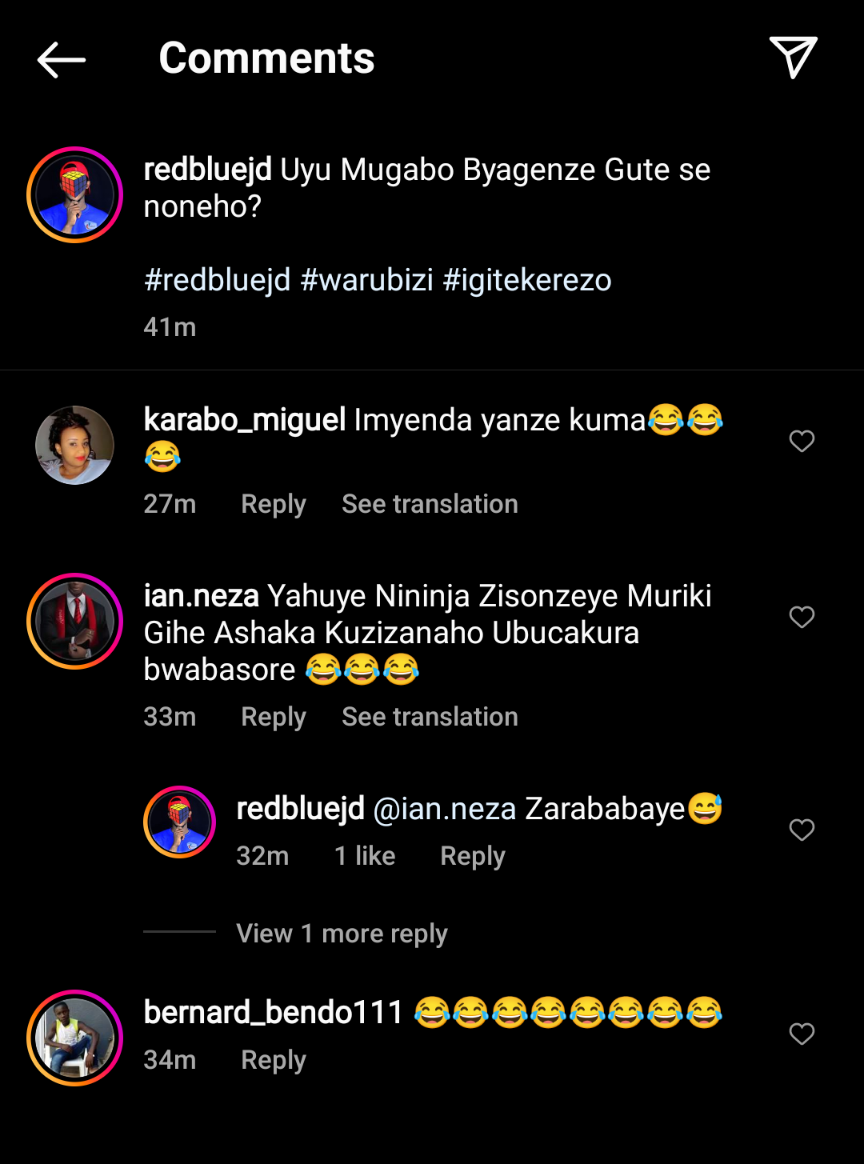Viewport: 864px width, 1164px height.
Task: See who liked the Zarababaye reply
Action: 364,856
